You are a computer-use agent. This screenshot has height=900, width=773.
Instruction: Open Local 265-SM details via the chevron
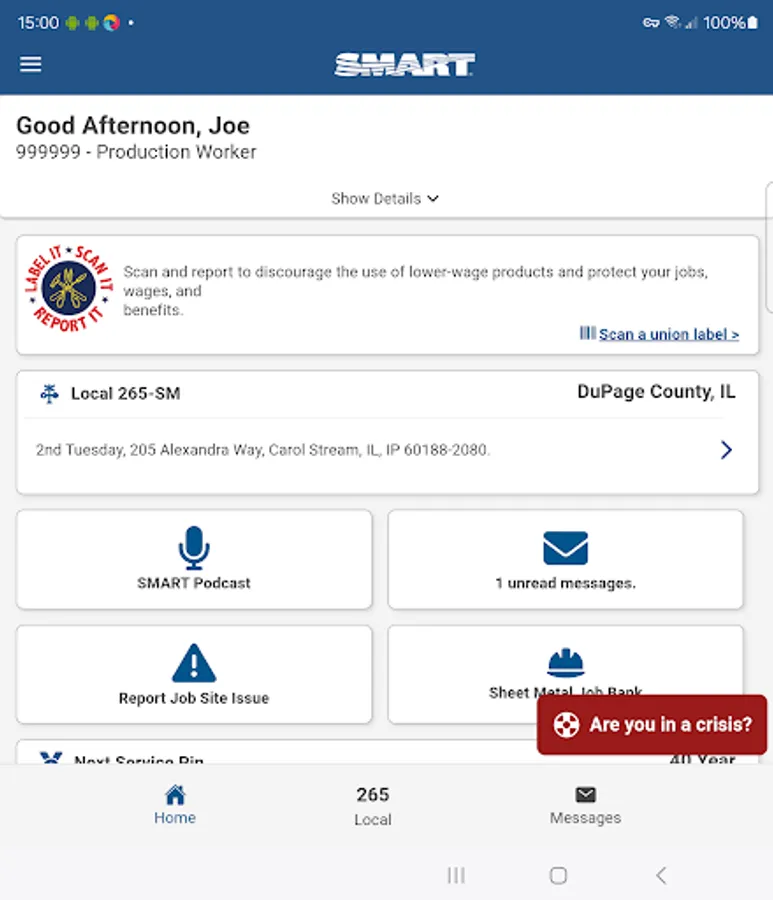[x=726, y=450]
